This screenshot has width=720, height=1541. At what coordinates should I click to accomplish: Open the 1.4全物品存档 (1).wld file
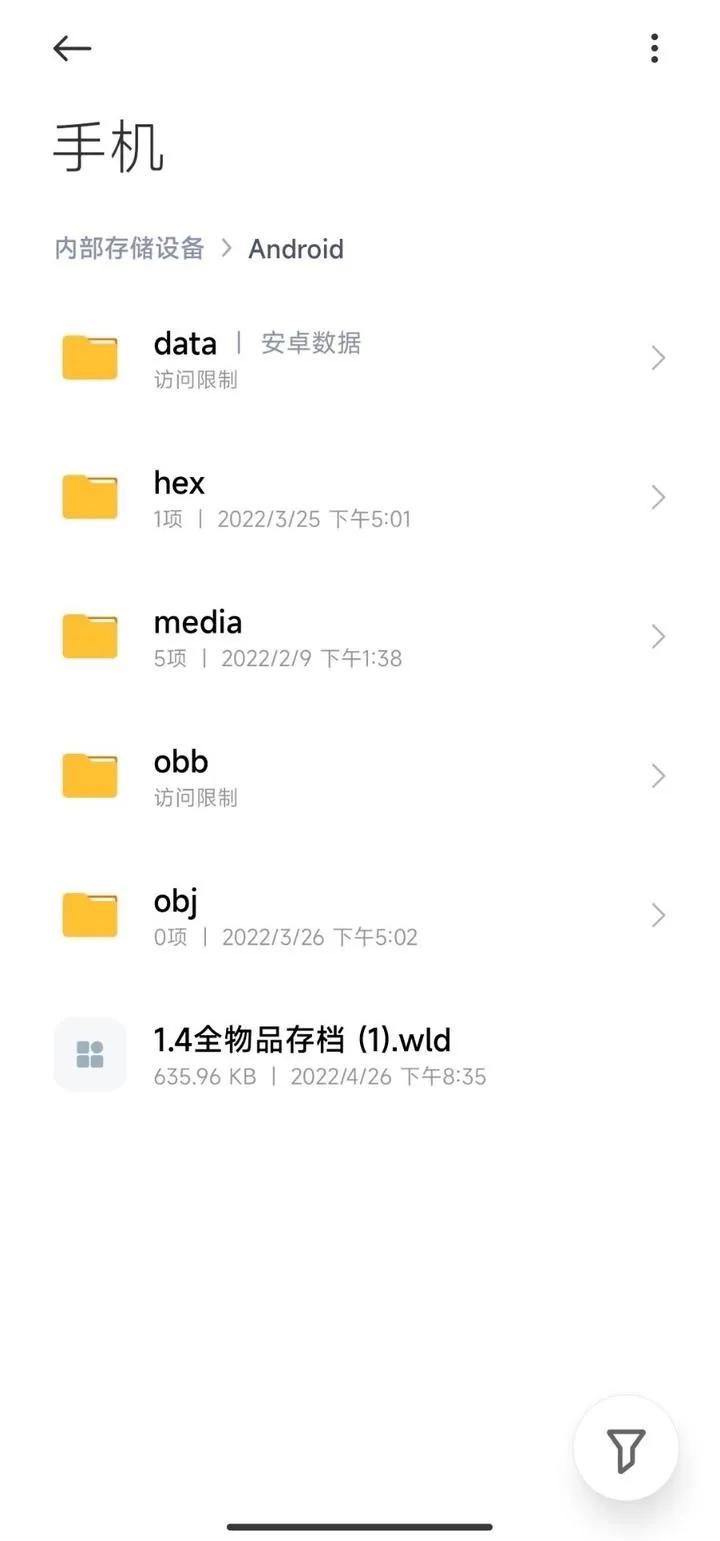(302, 1040)
